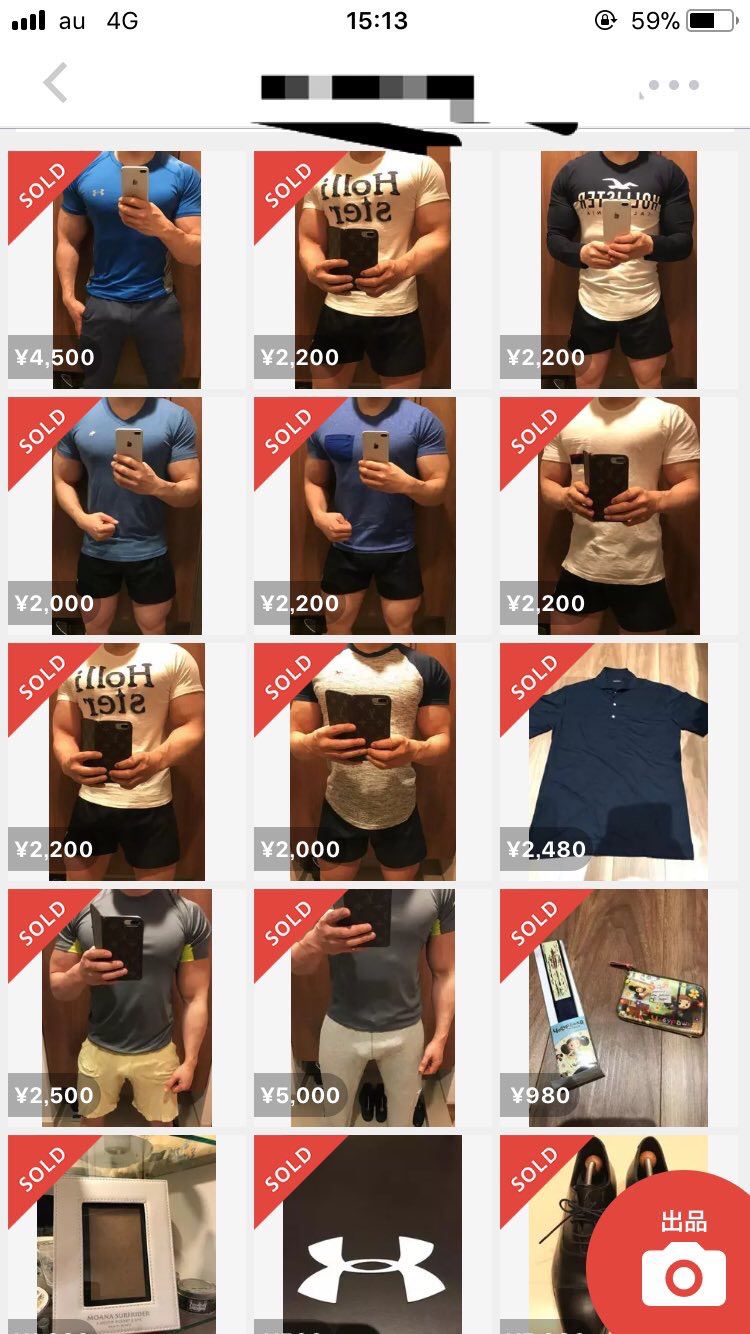Go back using the top-left arrow
Image resolution: width=750 pixels, height=1334 pixels.
pos(56,84)
